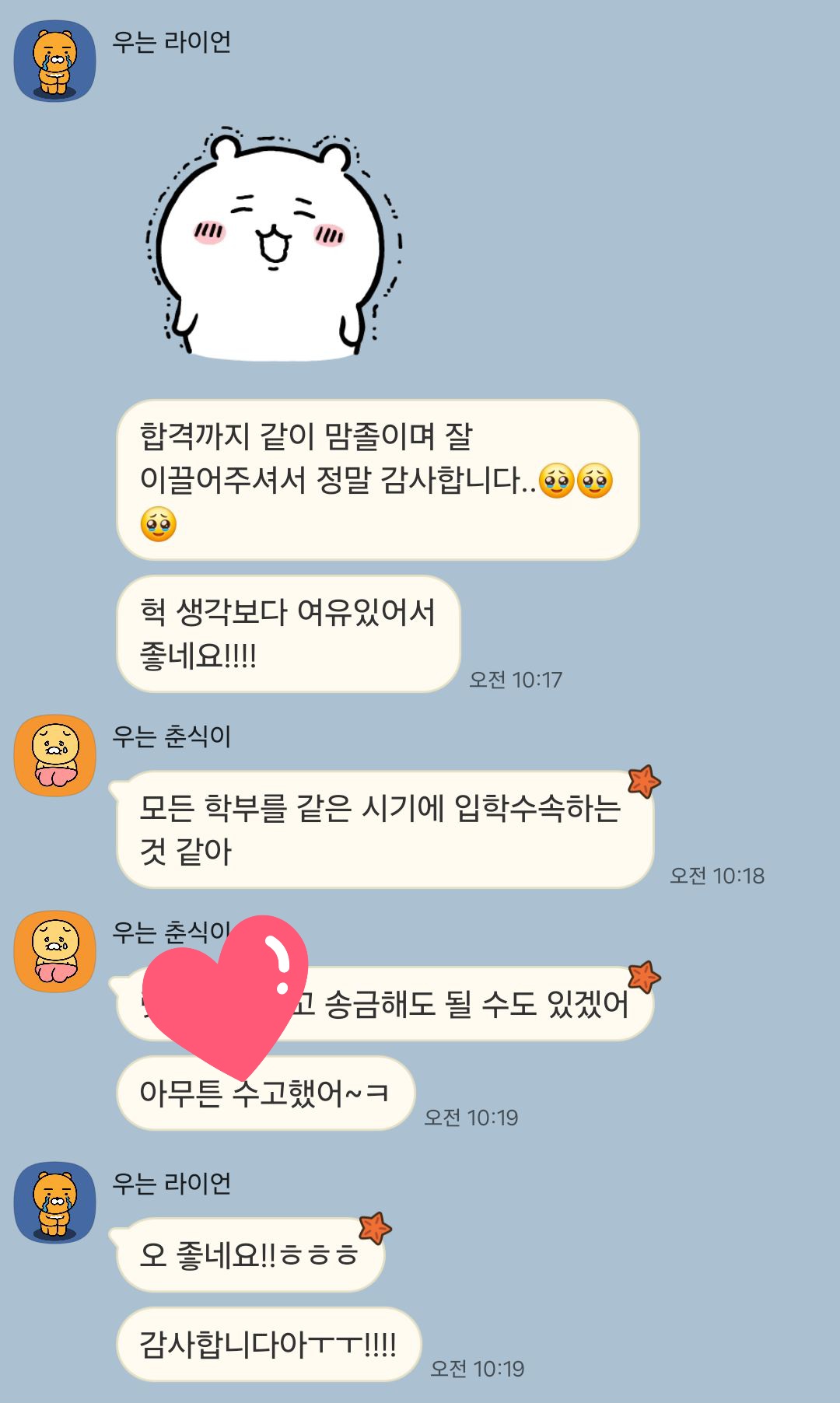Open 우는 춘식이's profile beside 송금해도 message
Screen dimensions: 840x1403
(x=54, y=951)
